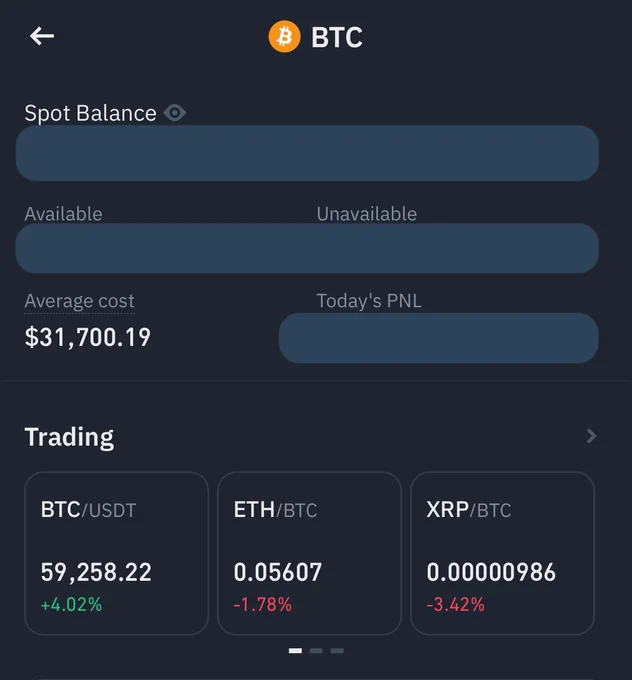Open Average cost info
This screenshot has height=680, width=632.
[79, 301]
